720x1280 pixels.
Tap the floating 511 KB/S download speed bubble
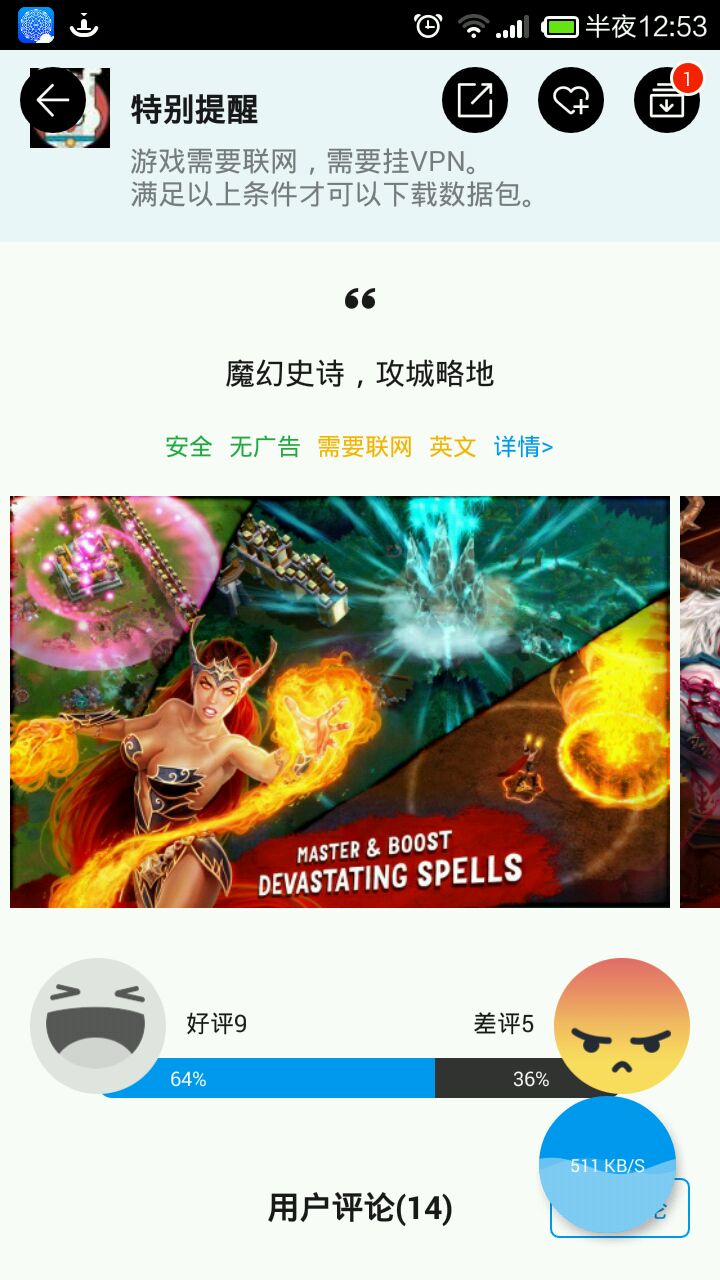(x=608, y=1165)
